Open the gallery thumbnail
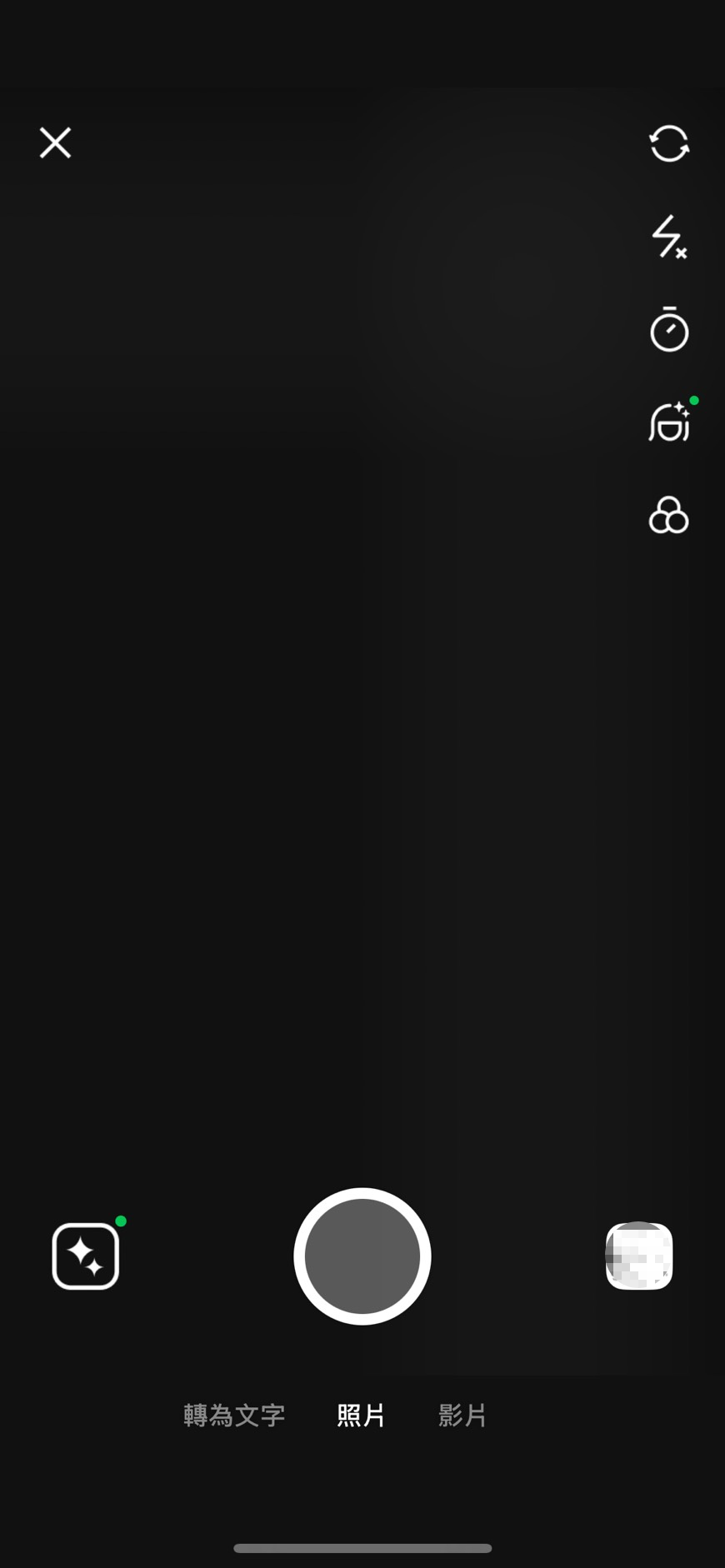Screen dimensions: 725x1568 (x=638, y=1256)
